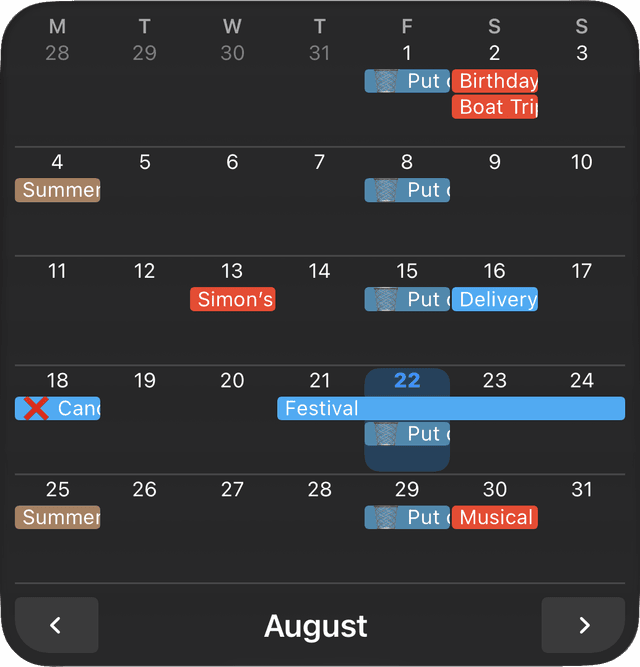This screenshot has height=667, width=640.
Task: Go to the next month
Action: pos(583,625)
